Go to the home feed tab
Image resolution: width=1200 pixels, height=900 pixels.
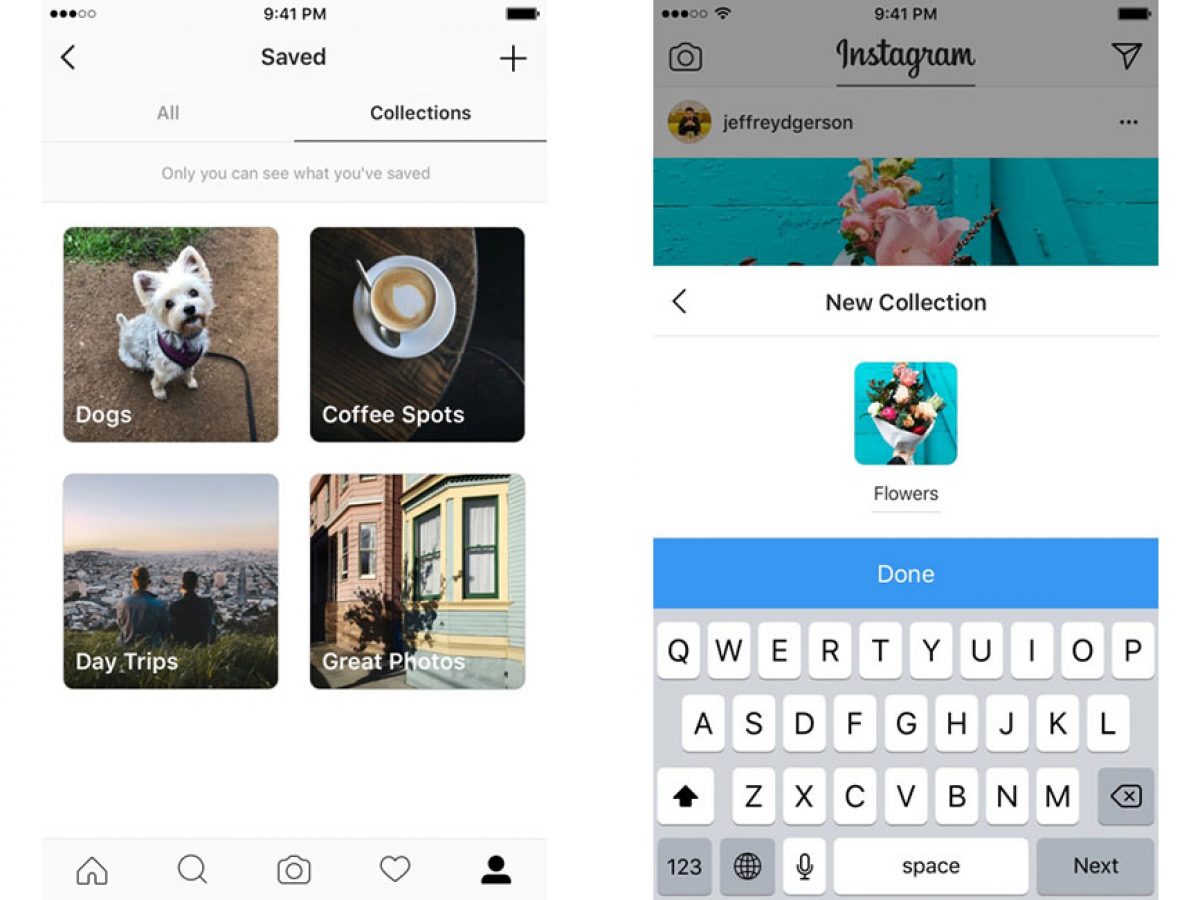click(x=92, y=870)
